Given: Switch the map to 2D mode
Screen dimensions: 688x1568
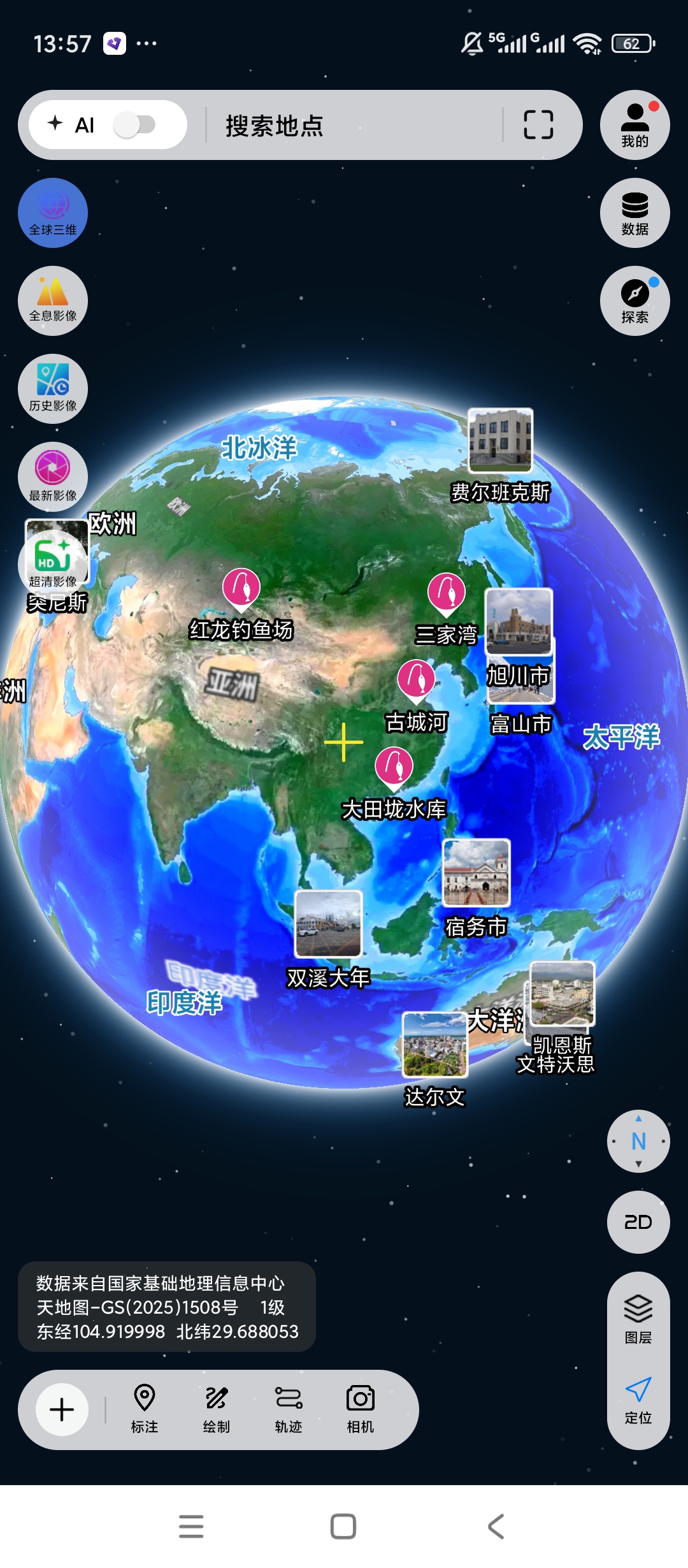Looking at the screenshot, I should pos(638,1222).
